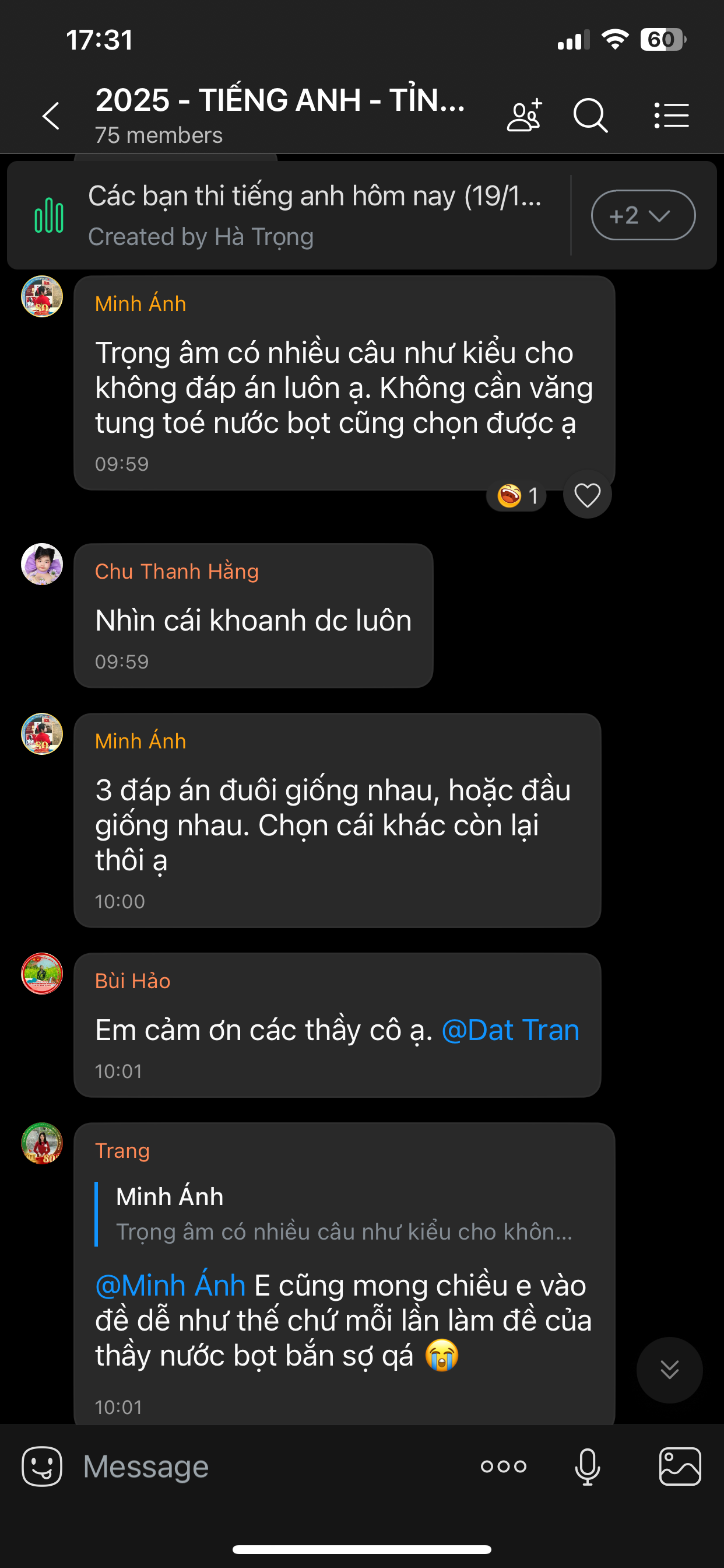Viewport: 724px width, 1568px height.
Task: Like Minh Ánh's Trọng âm message
Action: click(x=587, y=495)
